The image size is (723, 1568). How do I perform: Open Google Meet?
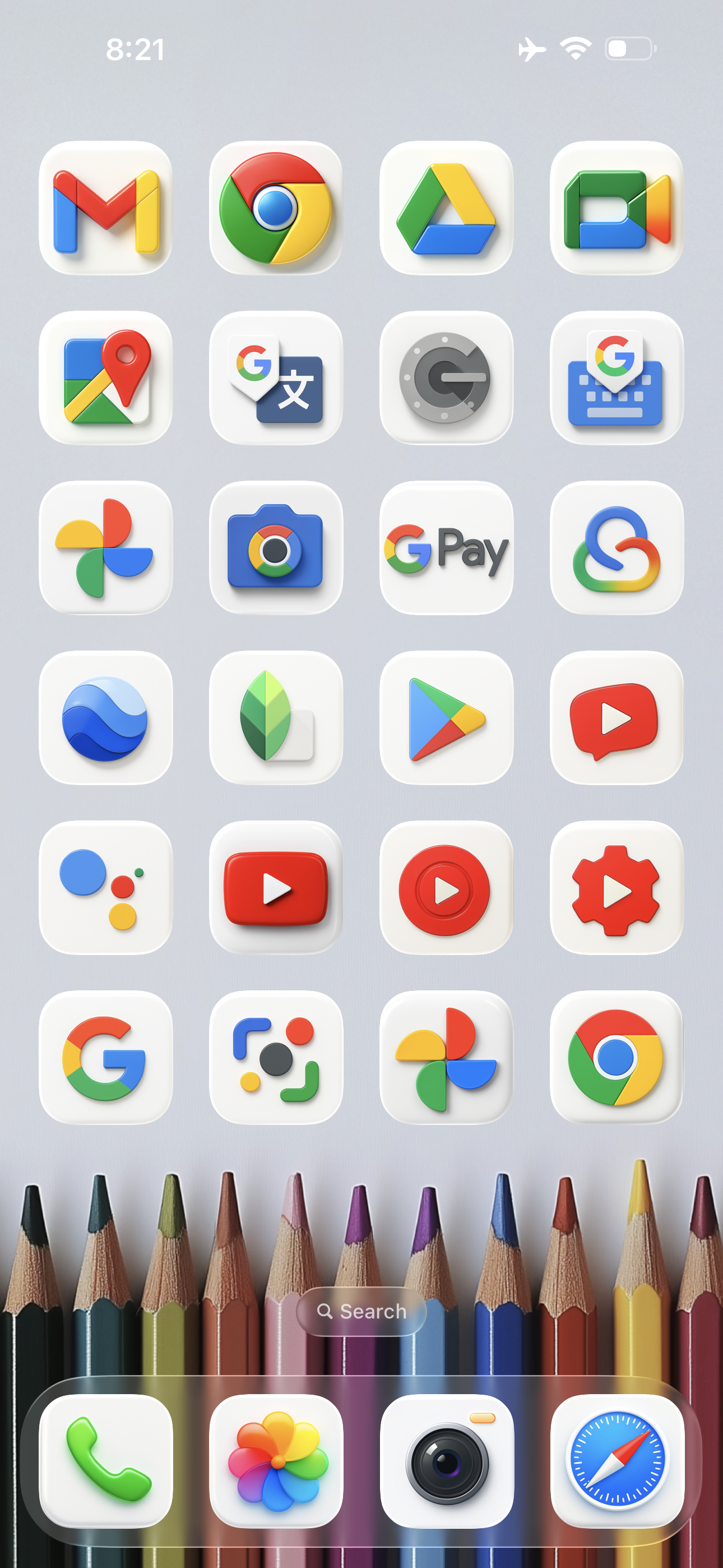617,208
